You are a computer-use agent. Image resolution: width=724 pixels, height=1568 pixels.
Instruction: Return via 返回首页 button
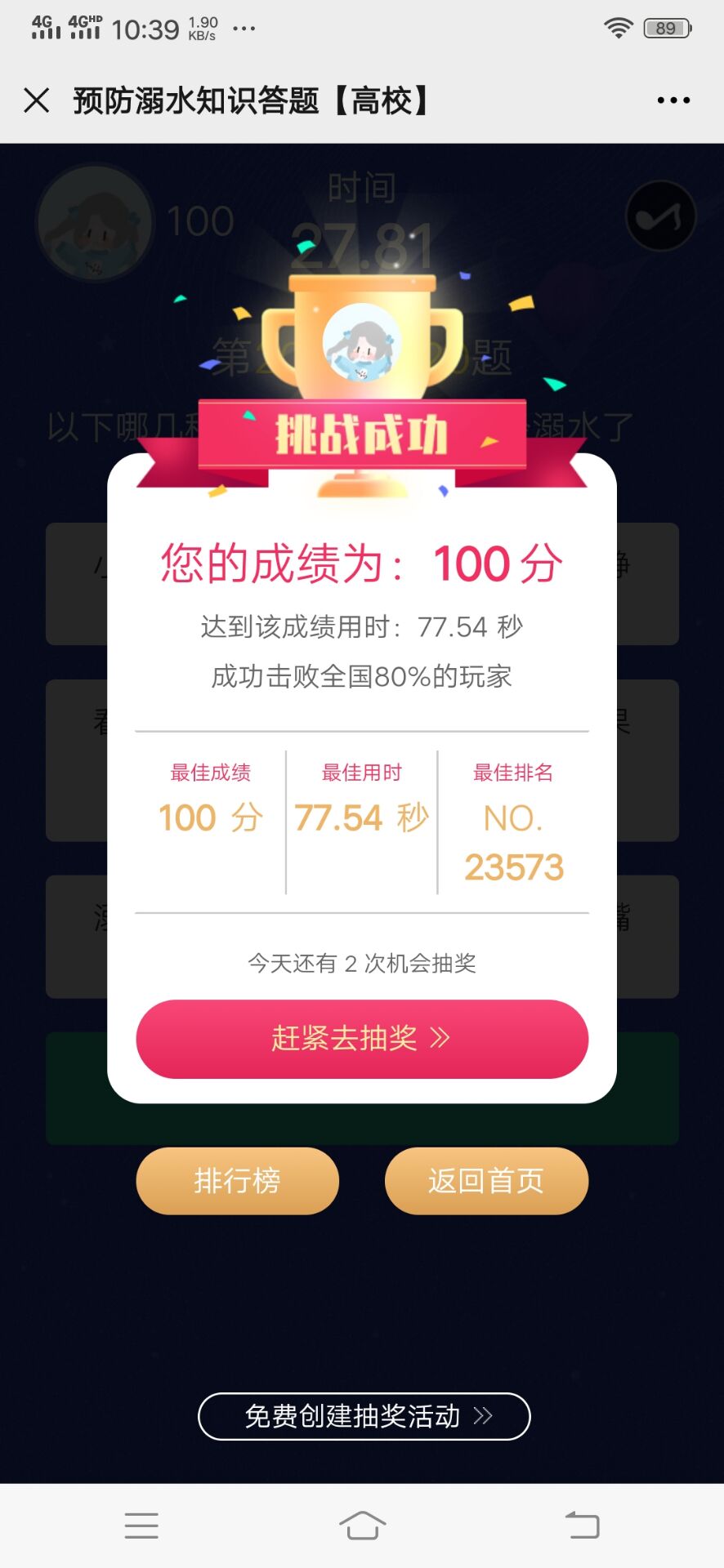[486, 1180]
